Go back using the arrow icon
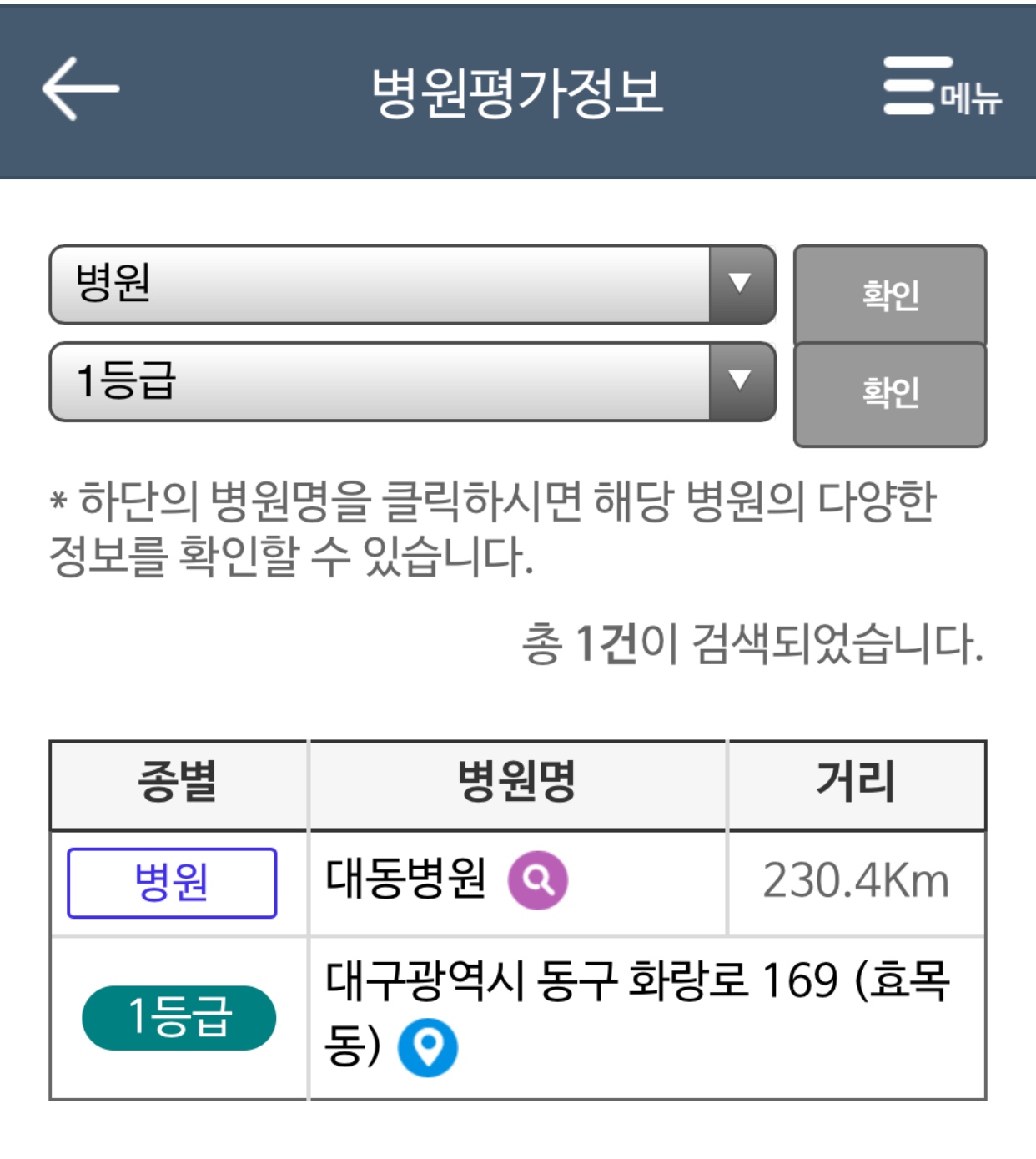Screen dimensions: 1036x1159 80,88
